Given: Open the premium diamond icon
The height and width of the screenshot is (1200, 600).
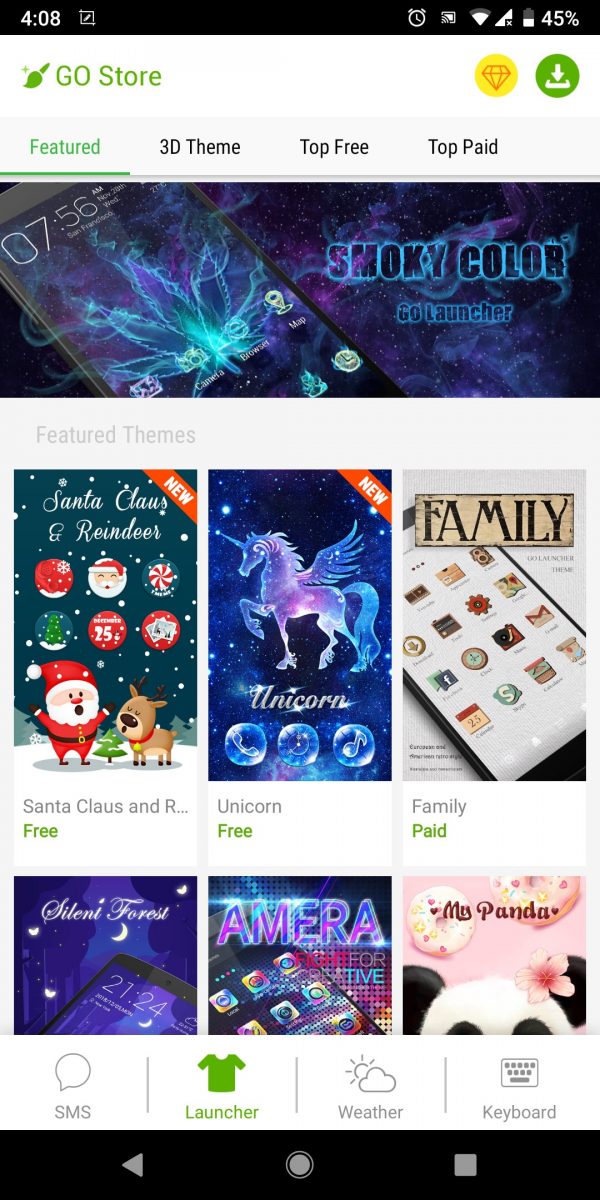Looking at the screenshot, I should 496,76.
